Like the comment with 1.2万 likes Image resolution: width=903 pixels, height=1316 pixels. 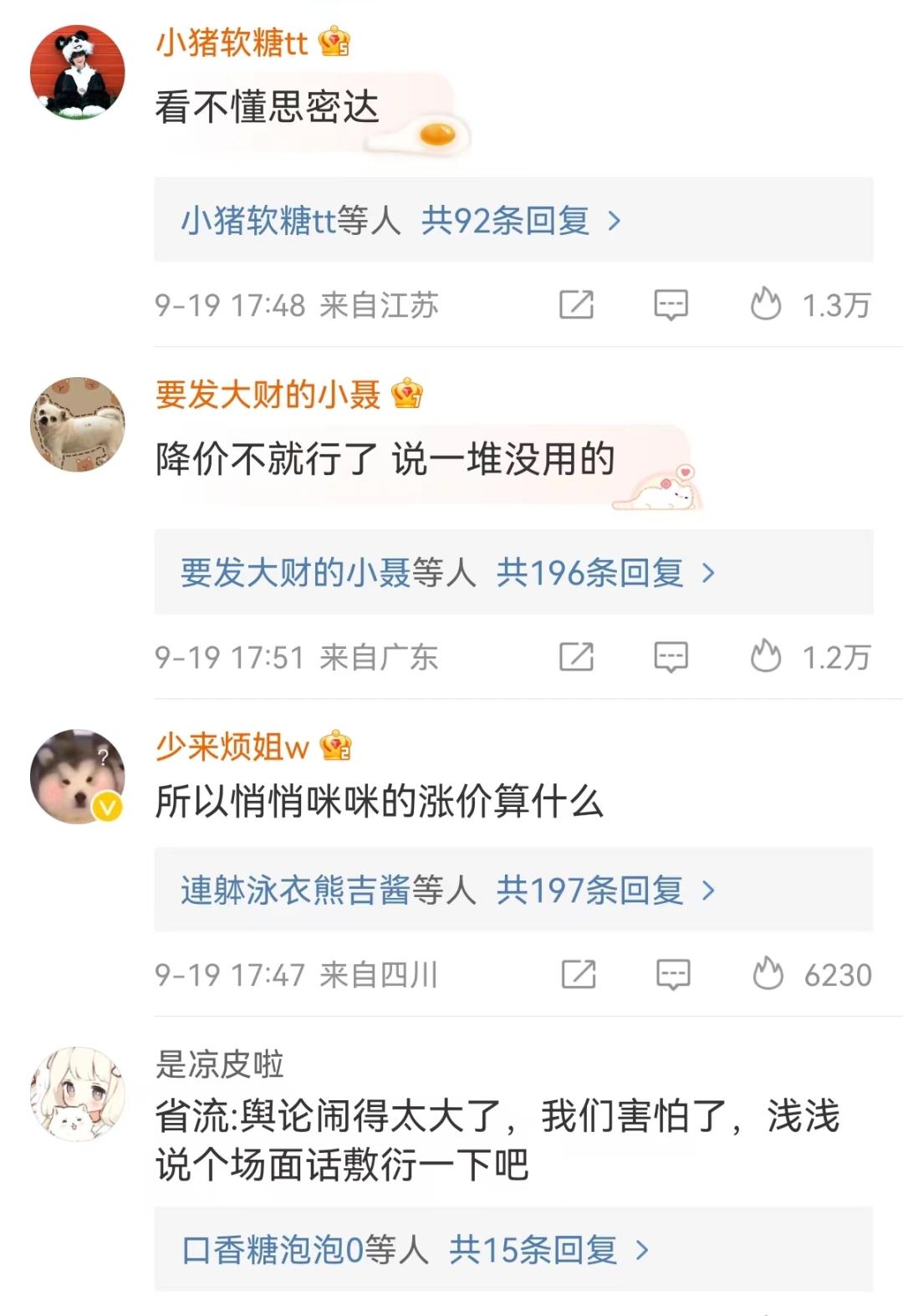[810, 657]
